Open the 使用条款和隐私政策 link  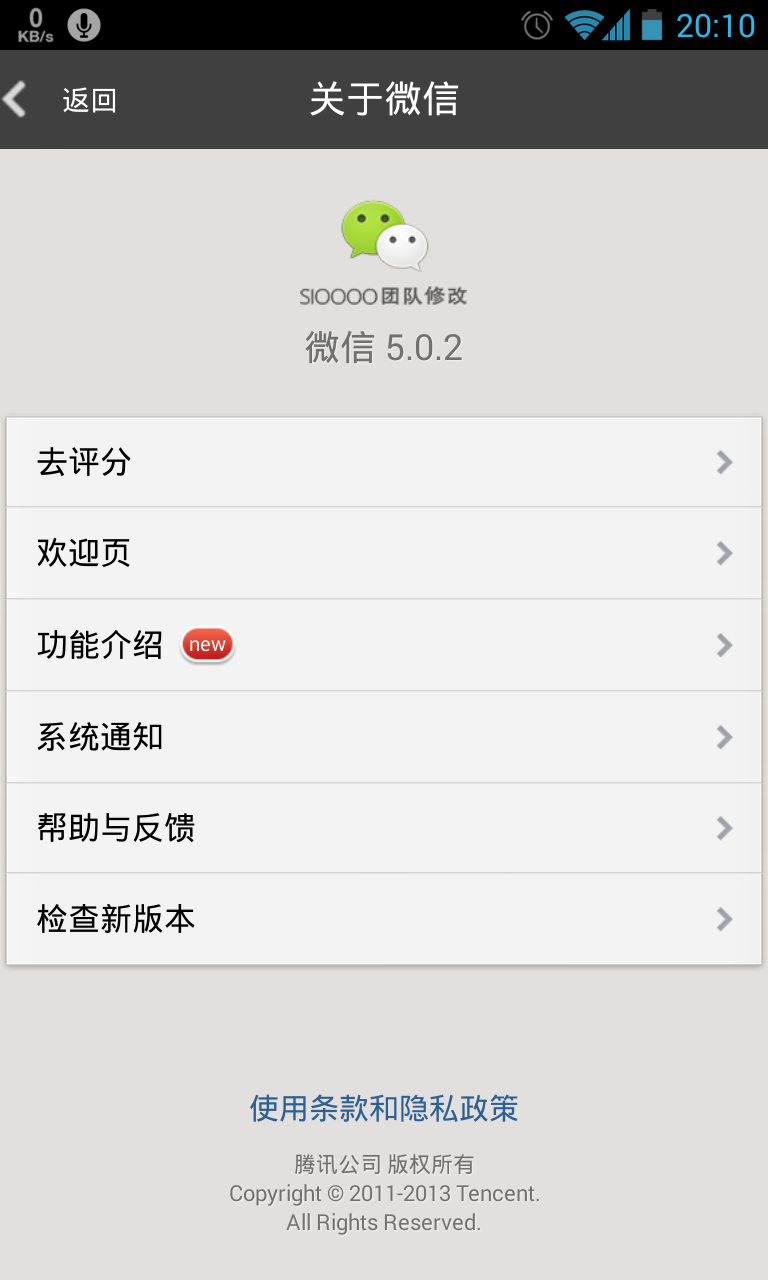(384, 1108)
